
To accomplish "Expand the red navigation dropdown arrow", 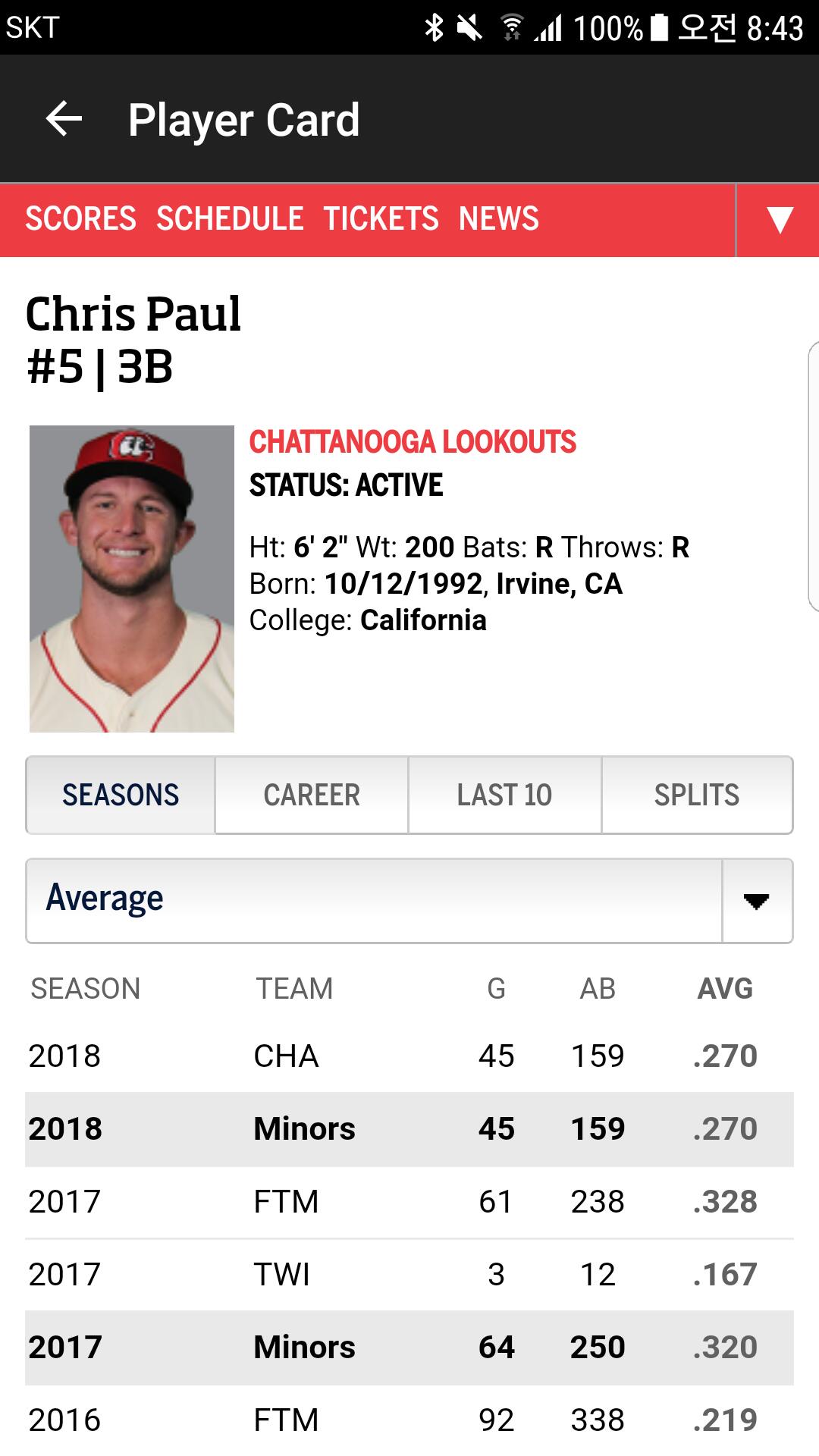I will 779,220.
